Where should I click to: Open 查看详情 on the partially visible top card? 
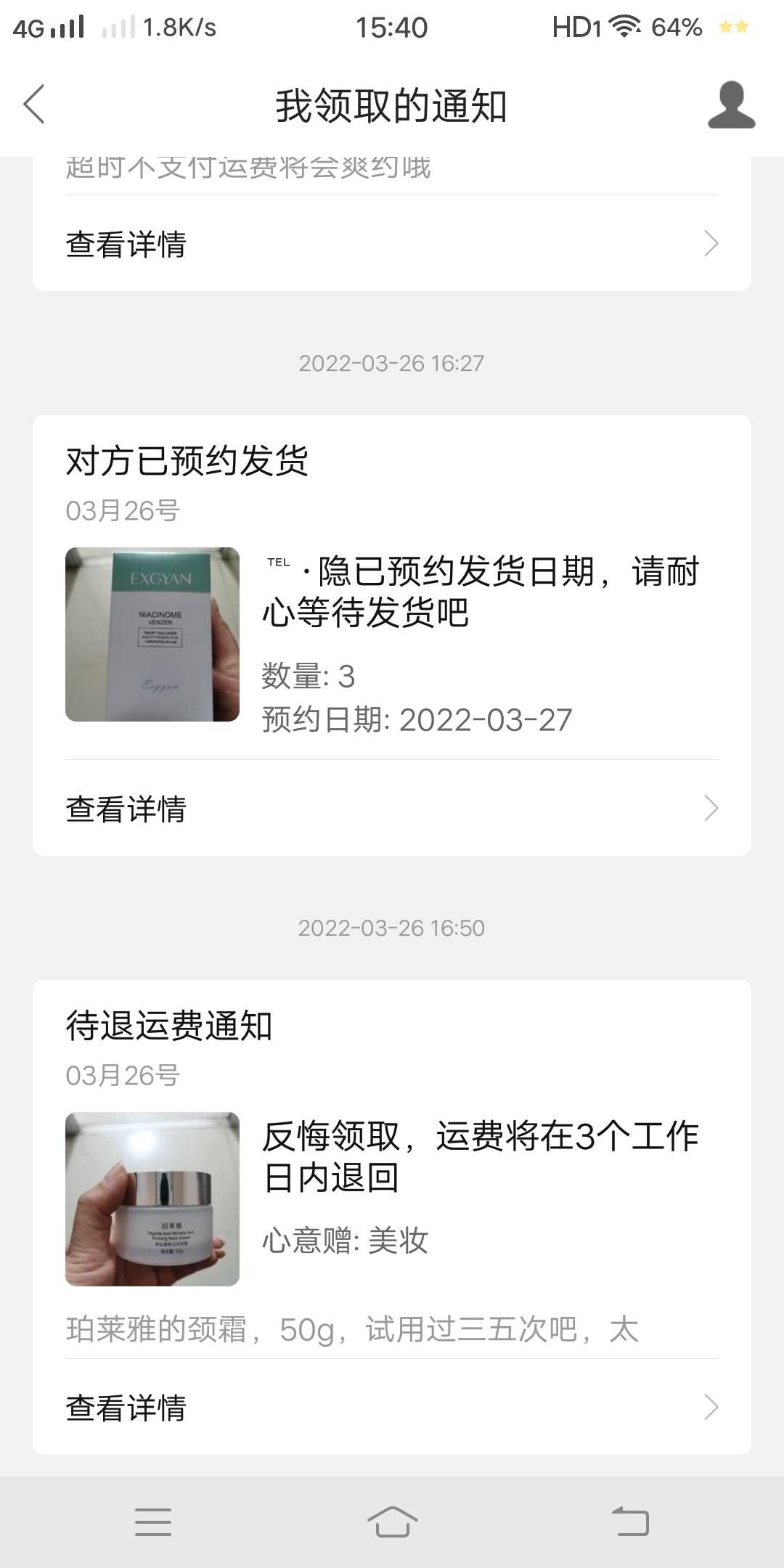pyautogui.click(x=392, y=244)
